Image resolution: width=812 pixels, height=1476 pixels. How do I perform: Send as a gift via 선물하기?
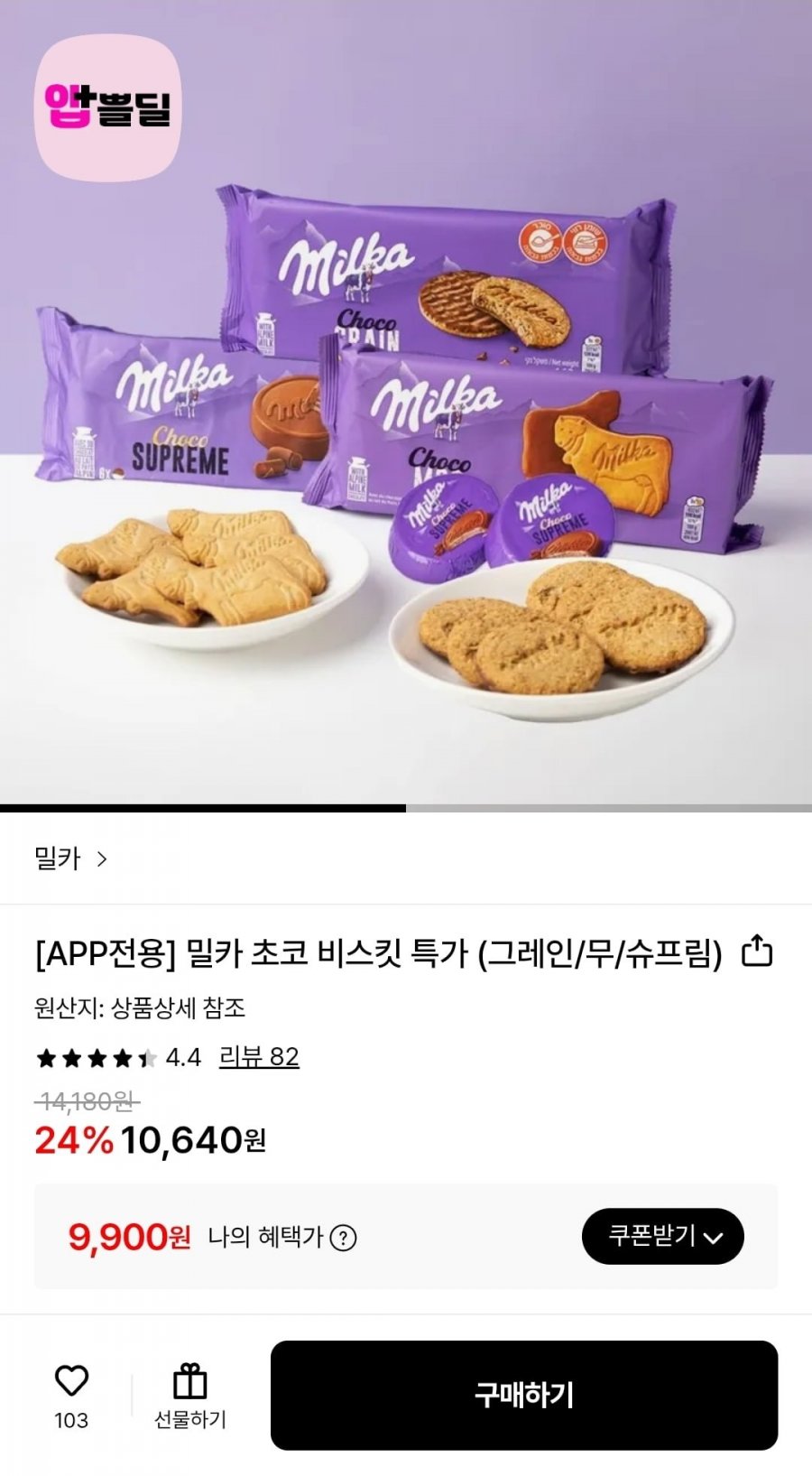tap(189, 1396)
